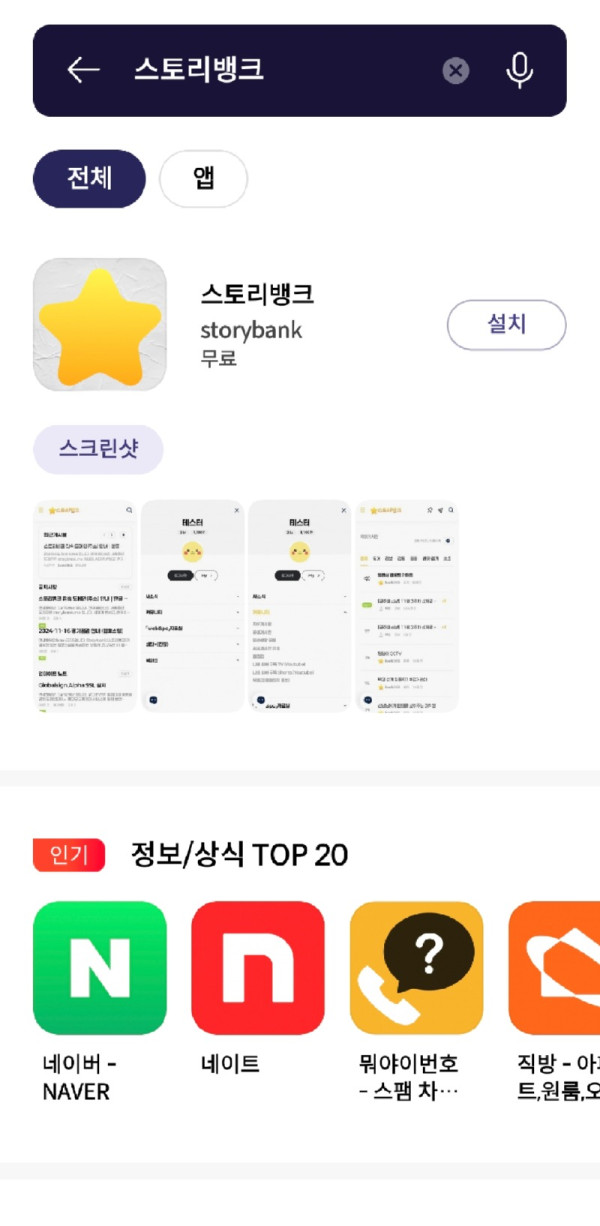Open the 뭐야이번호 spam blocker app
Image resolution: width=600 pixels, height=1226 pixels.
(x=416, y=1001)
